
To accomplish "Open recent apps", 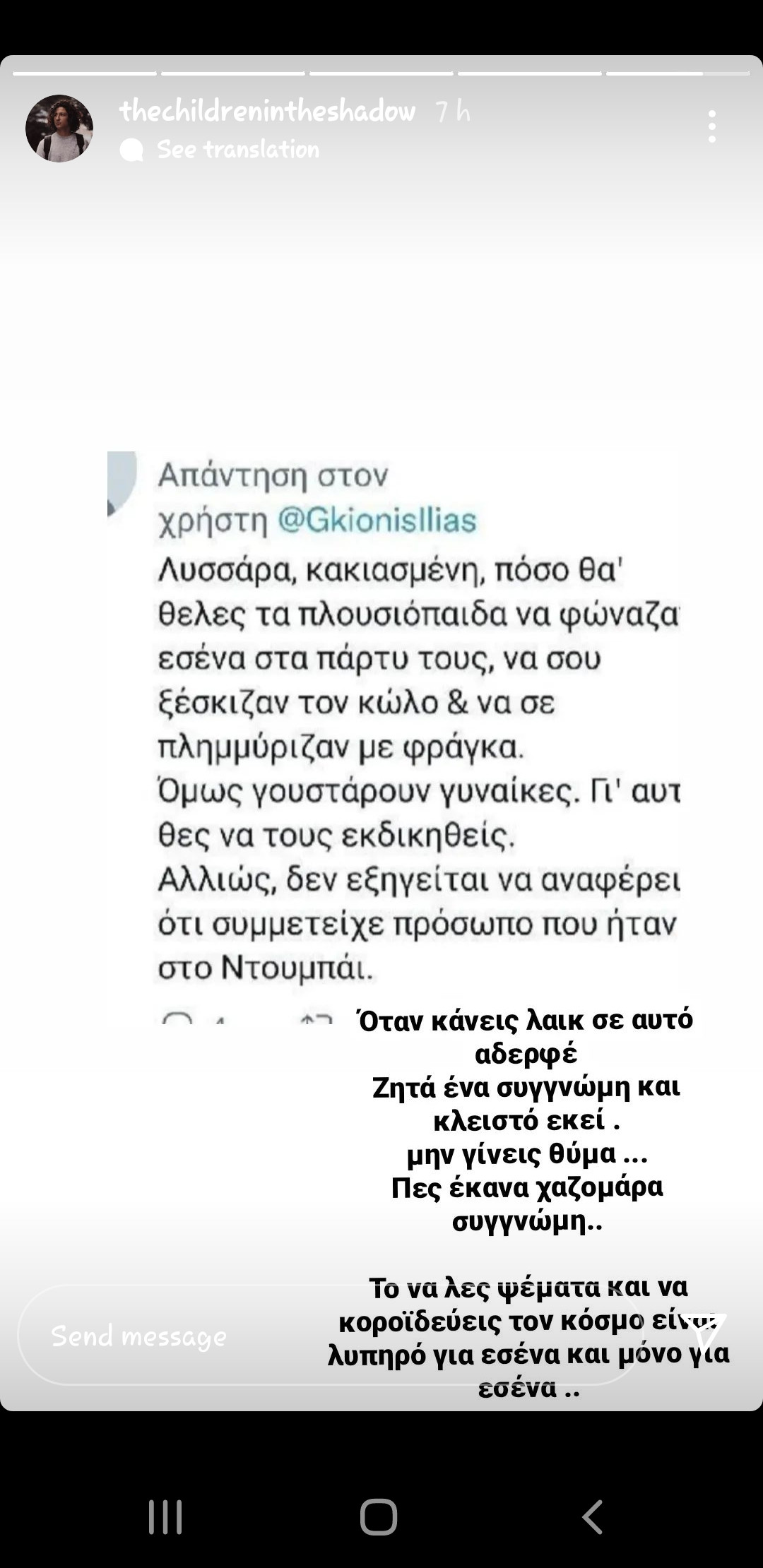I will tap(166, 1516).
